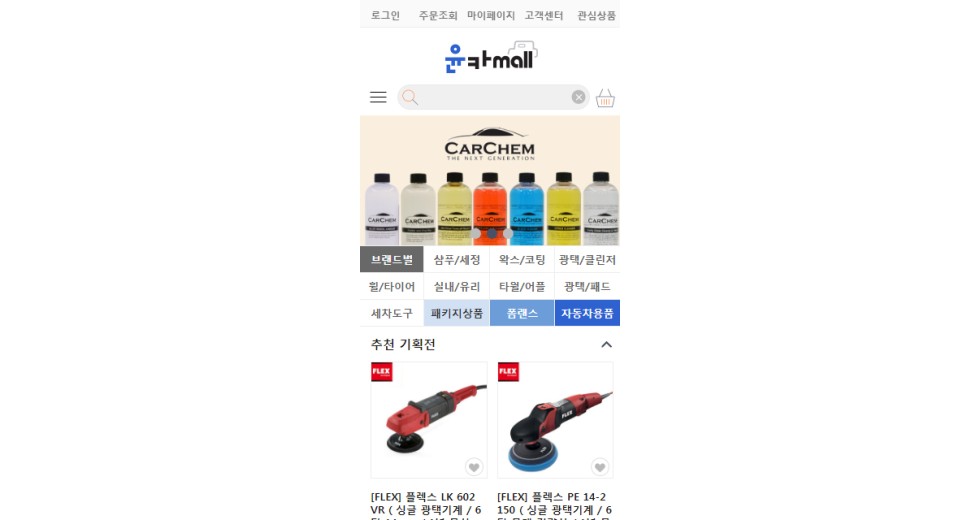Tap the CarChem banner

coord(490,180)
